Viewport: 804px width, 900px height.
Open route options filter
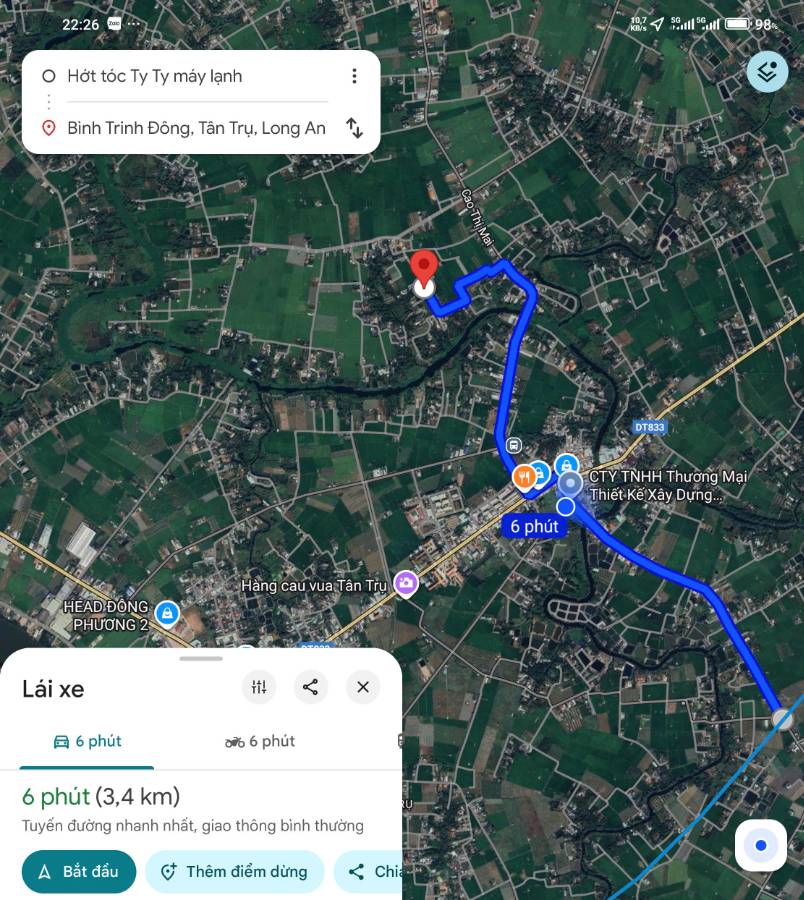click(x=259, y=687)
